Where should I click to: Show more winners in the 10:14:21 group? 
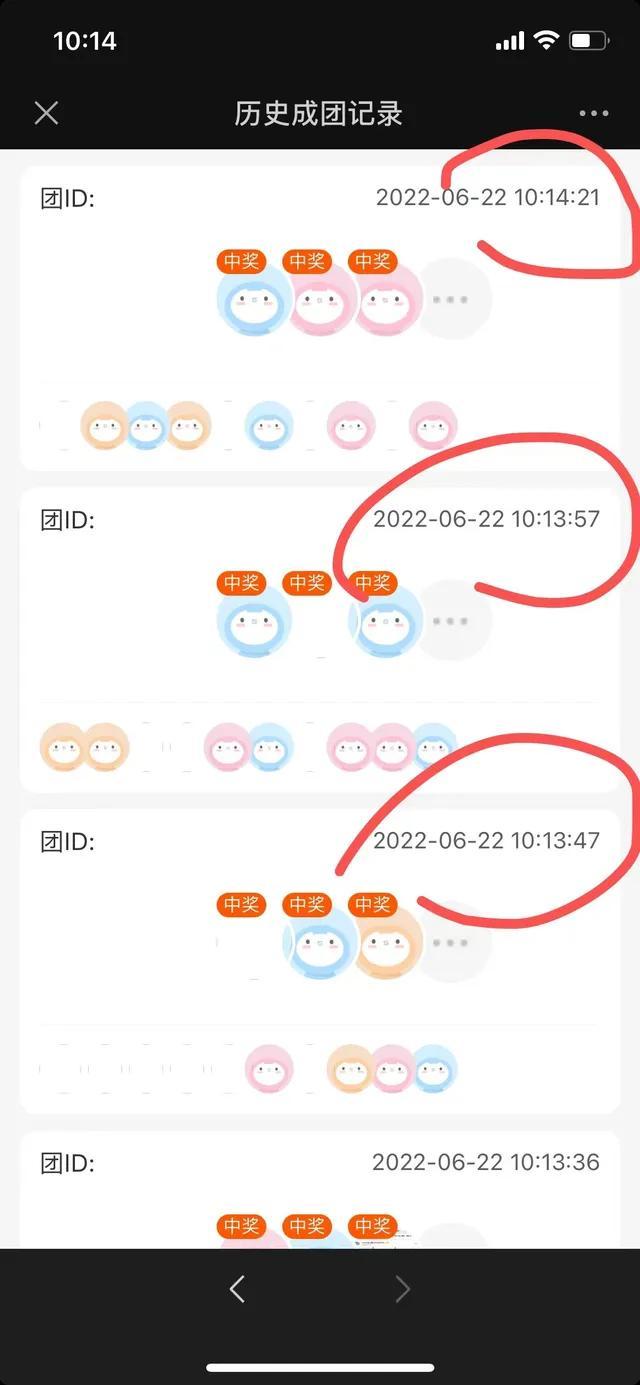tap(451, 299)
